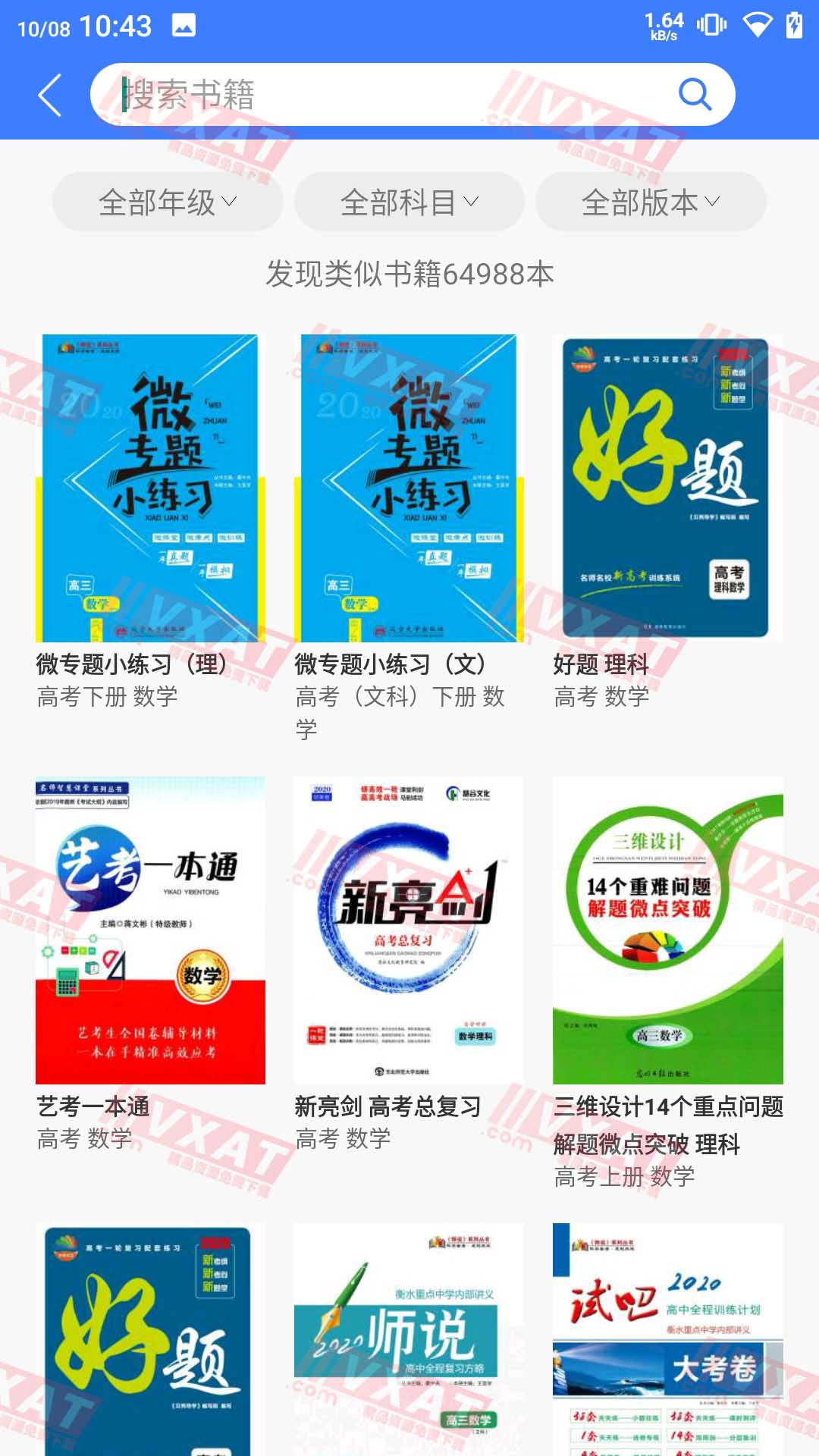Select the 师说 高三数学 book cover

click(x=409, y=1338)
